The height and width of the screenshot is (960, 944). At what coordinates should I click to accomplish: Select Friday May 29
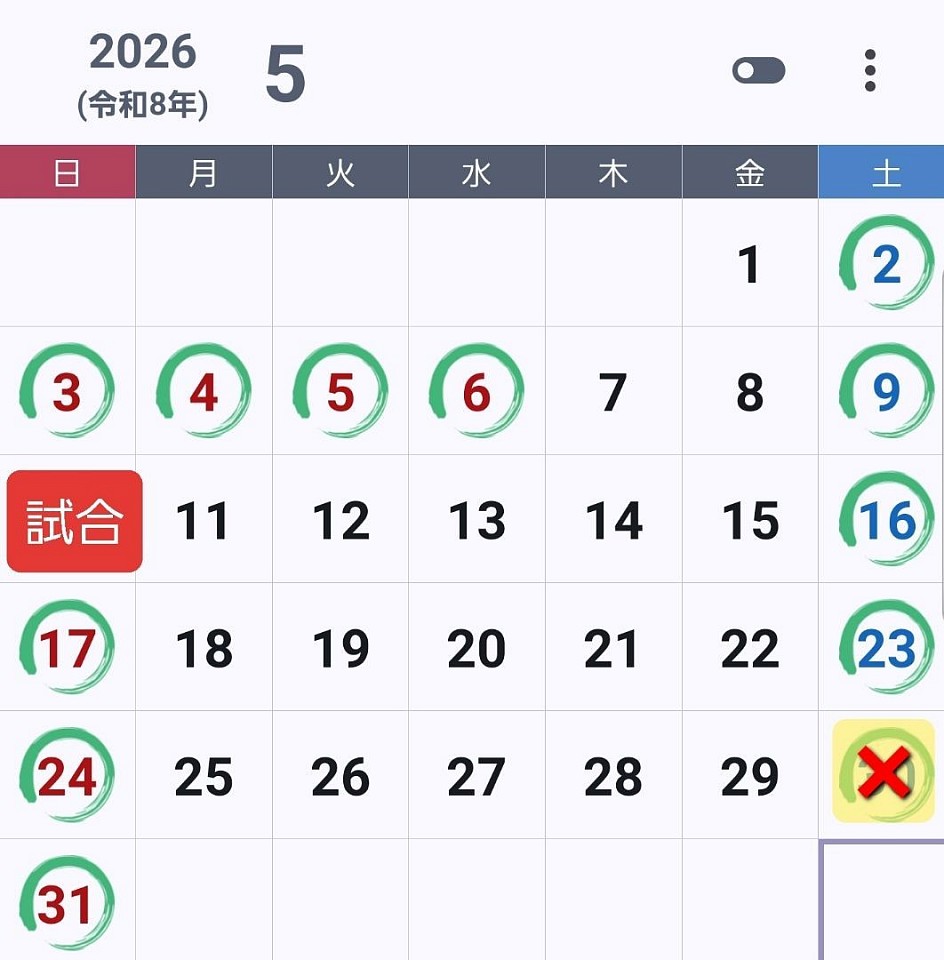[x=749, y=777]
